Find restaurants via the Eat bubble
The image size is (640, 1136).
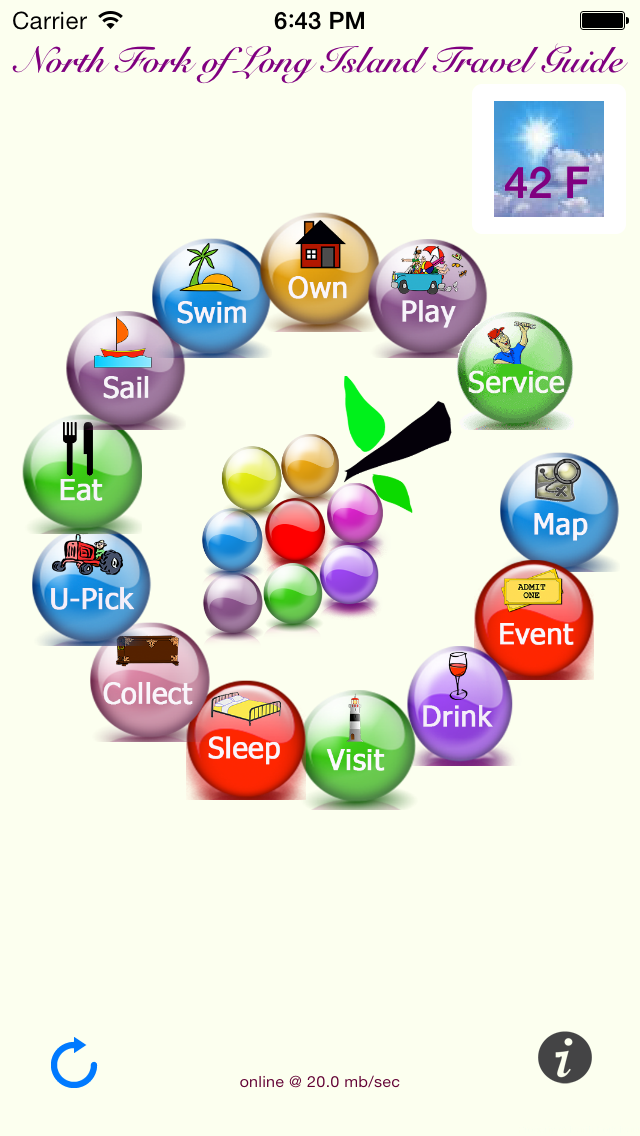[82, 474]
